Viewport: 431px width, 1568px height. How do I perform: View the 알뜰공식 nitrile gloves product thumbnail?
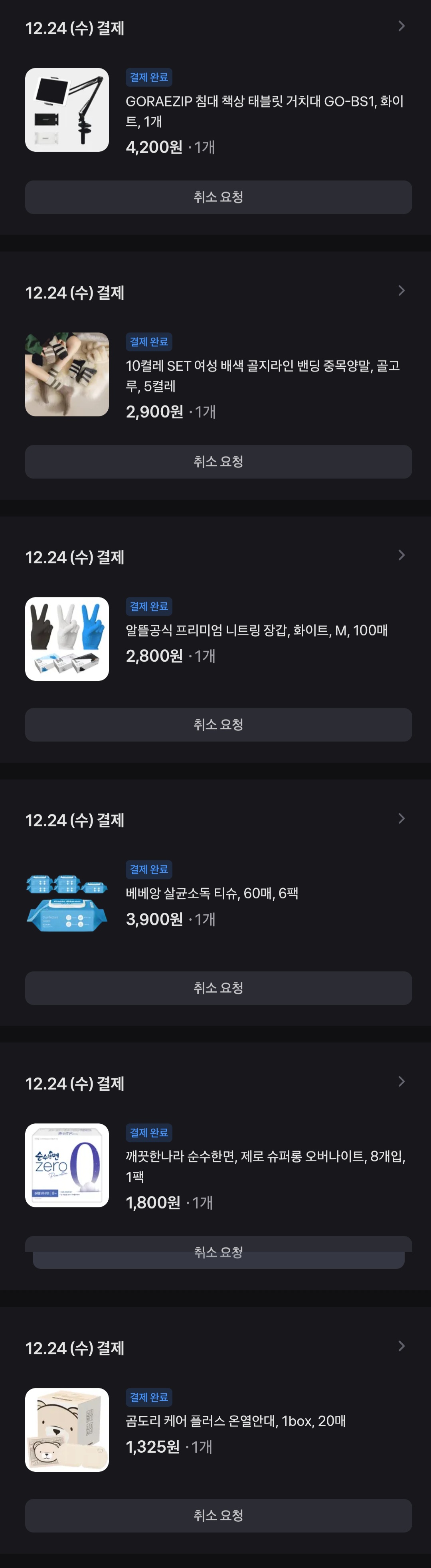click(67, 639)
